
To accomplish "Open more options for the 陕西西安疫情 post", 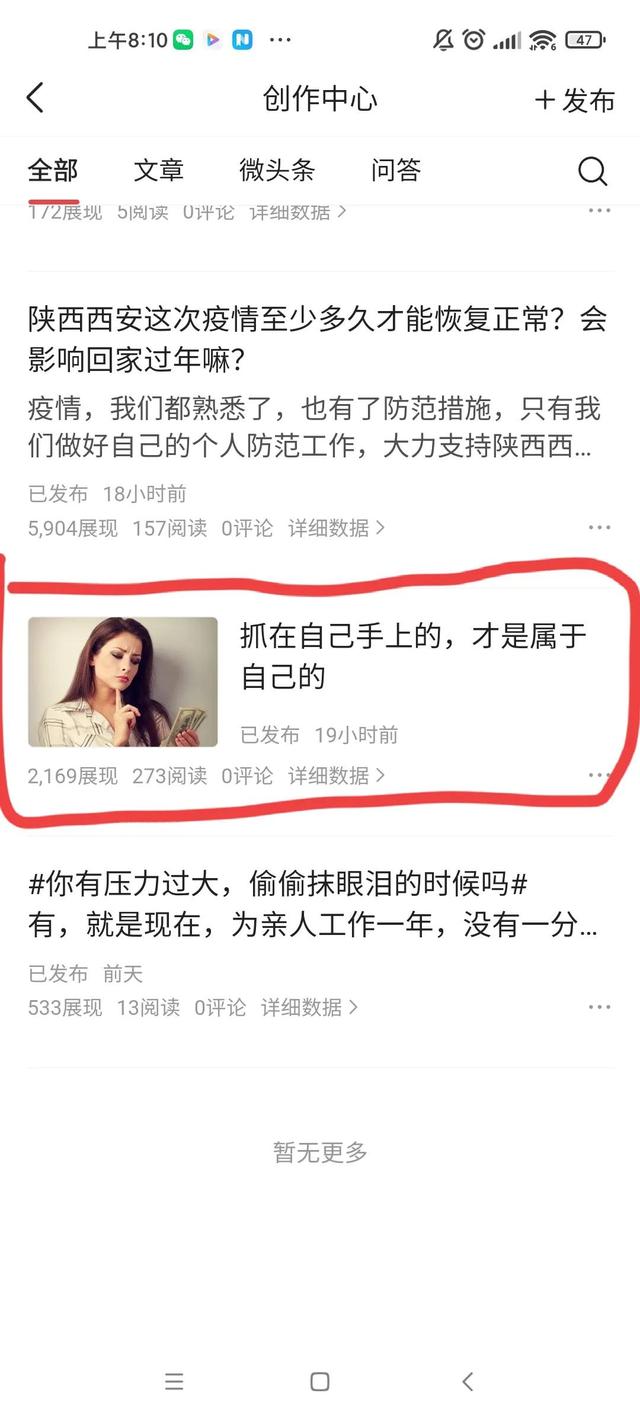I will pyautogui.click(x=599, y=528).
